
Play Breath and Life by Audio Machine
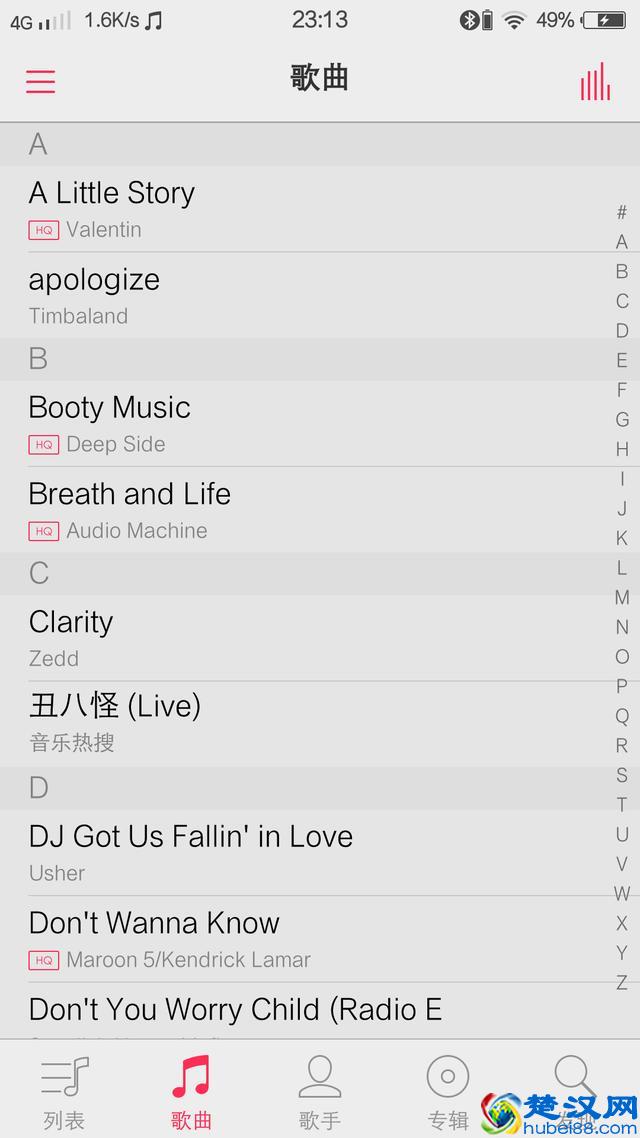[x=300, y=509]
